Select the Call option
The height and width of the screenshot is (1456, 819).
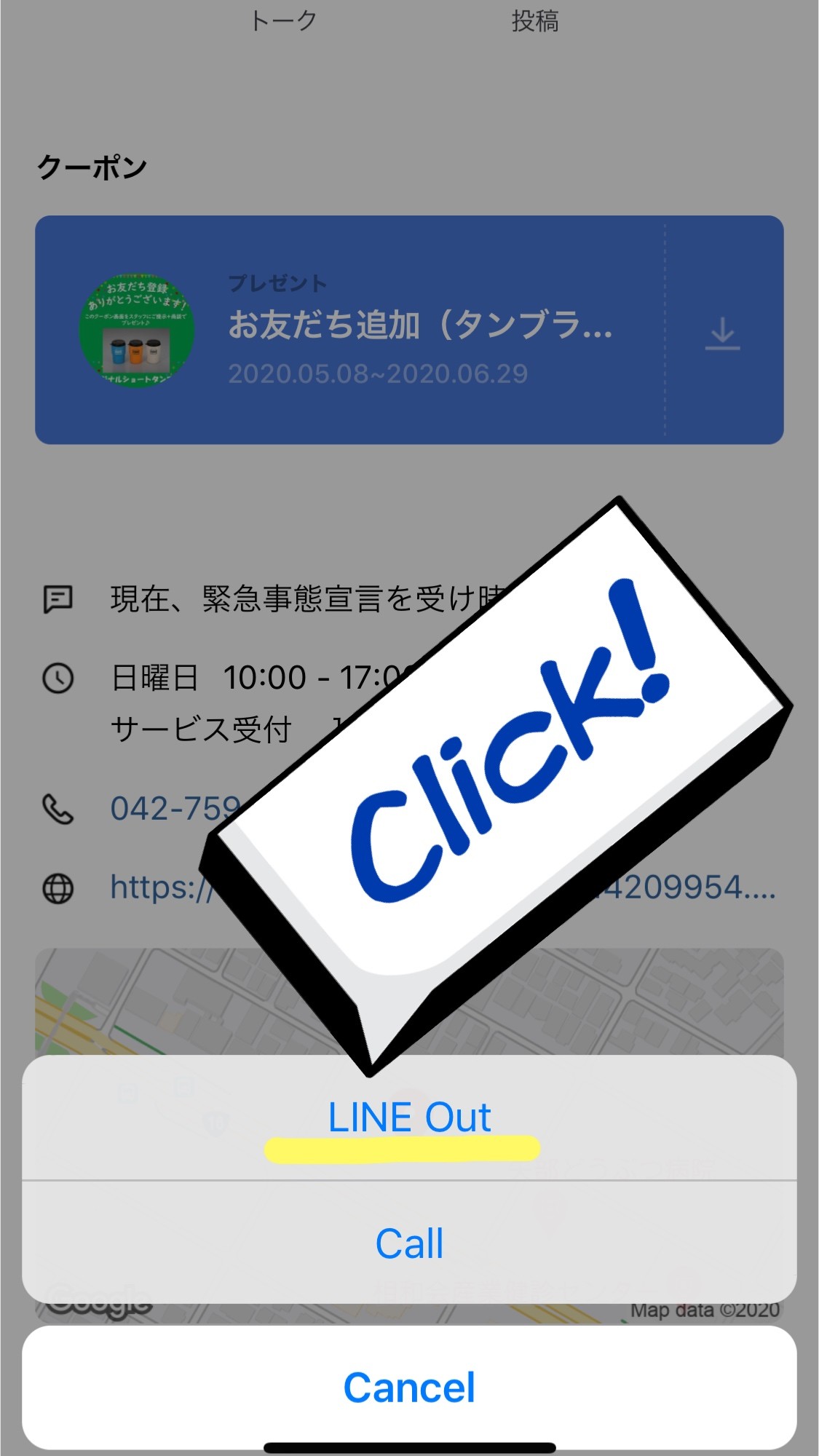[409, 1243]
